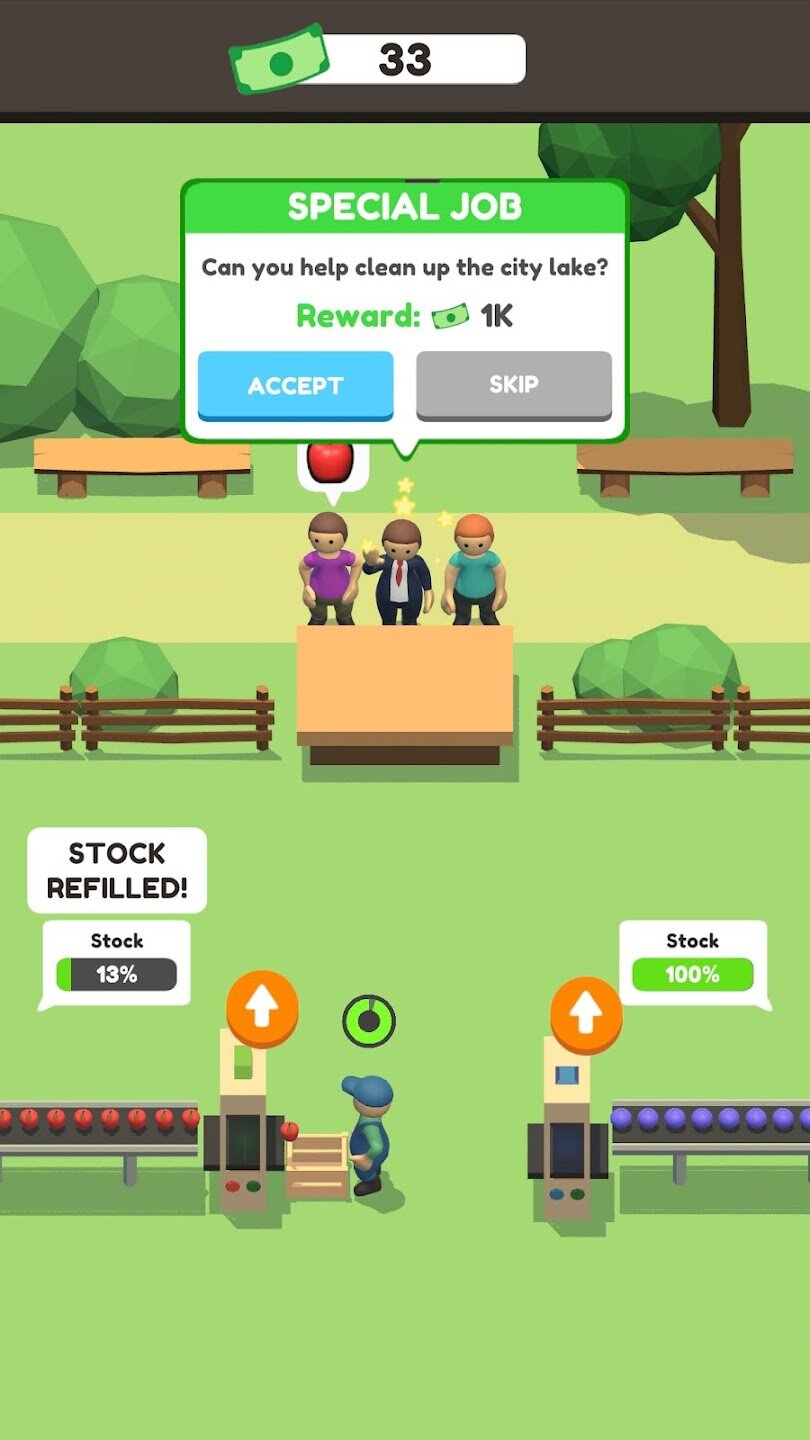The image size is (810, 1440).
Task: Skip the special job offer
Action: click(x=513, y=385)
